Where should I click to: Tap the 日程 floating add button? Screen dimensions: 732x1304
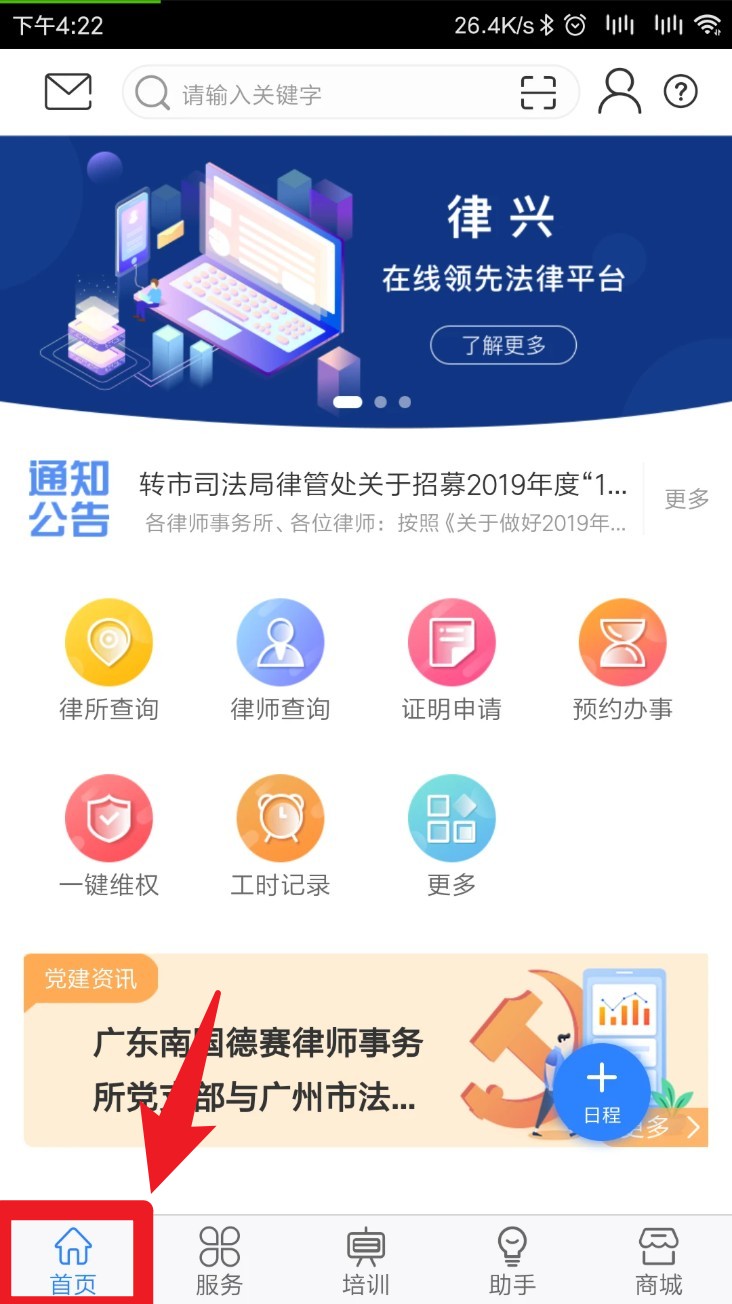tap(602, 1091)
